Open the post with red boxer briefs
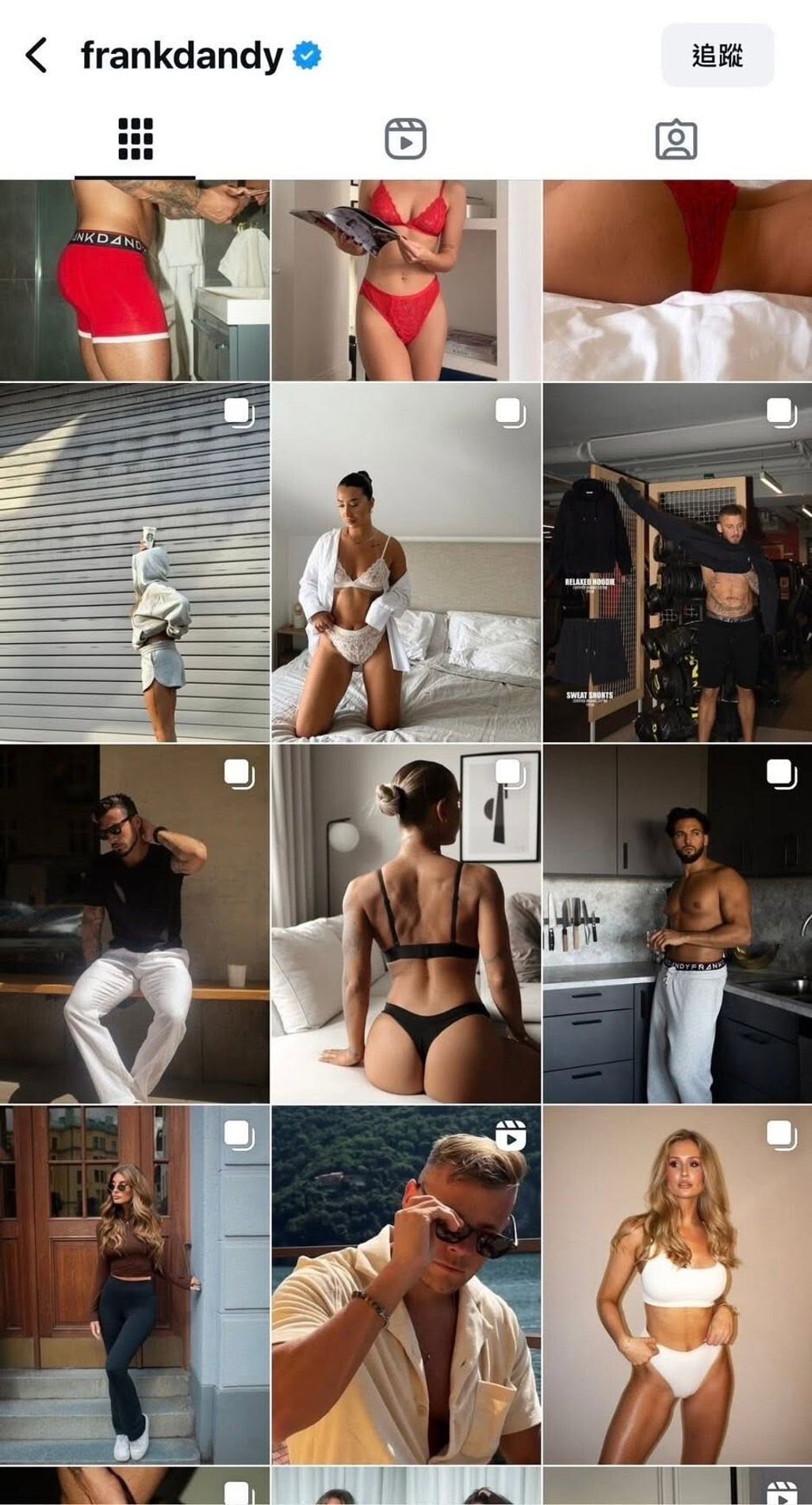Image resolution: width=812 pixels, height=1505 pixels. (x=135, y=280)
